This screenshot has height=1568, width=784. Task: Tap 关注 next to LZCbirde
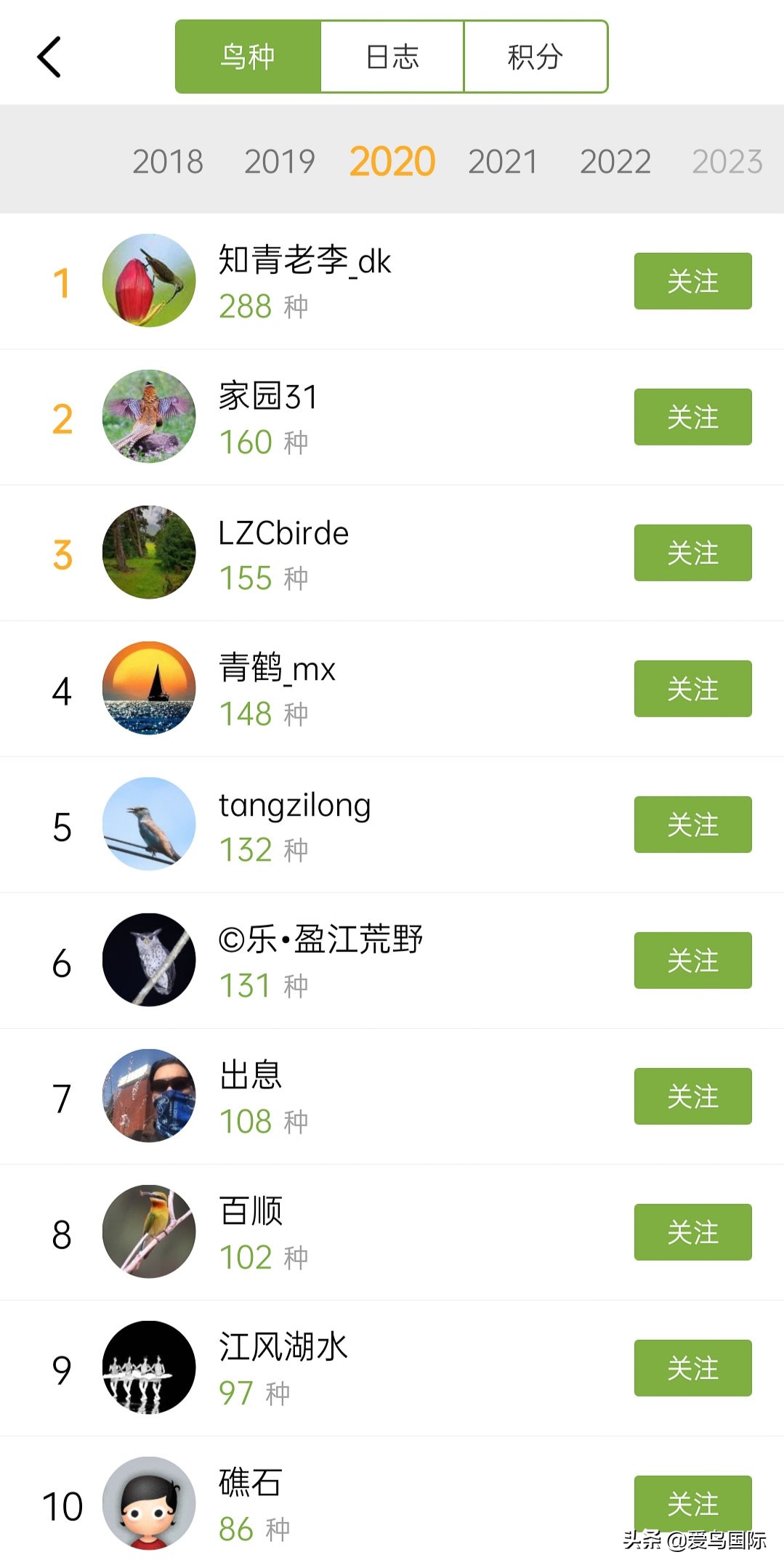(692, 553)
